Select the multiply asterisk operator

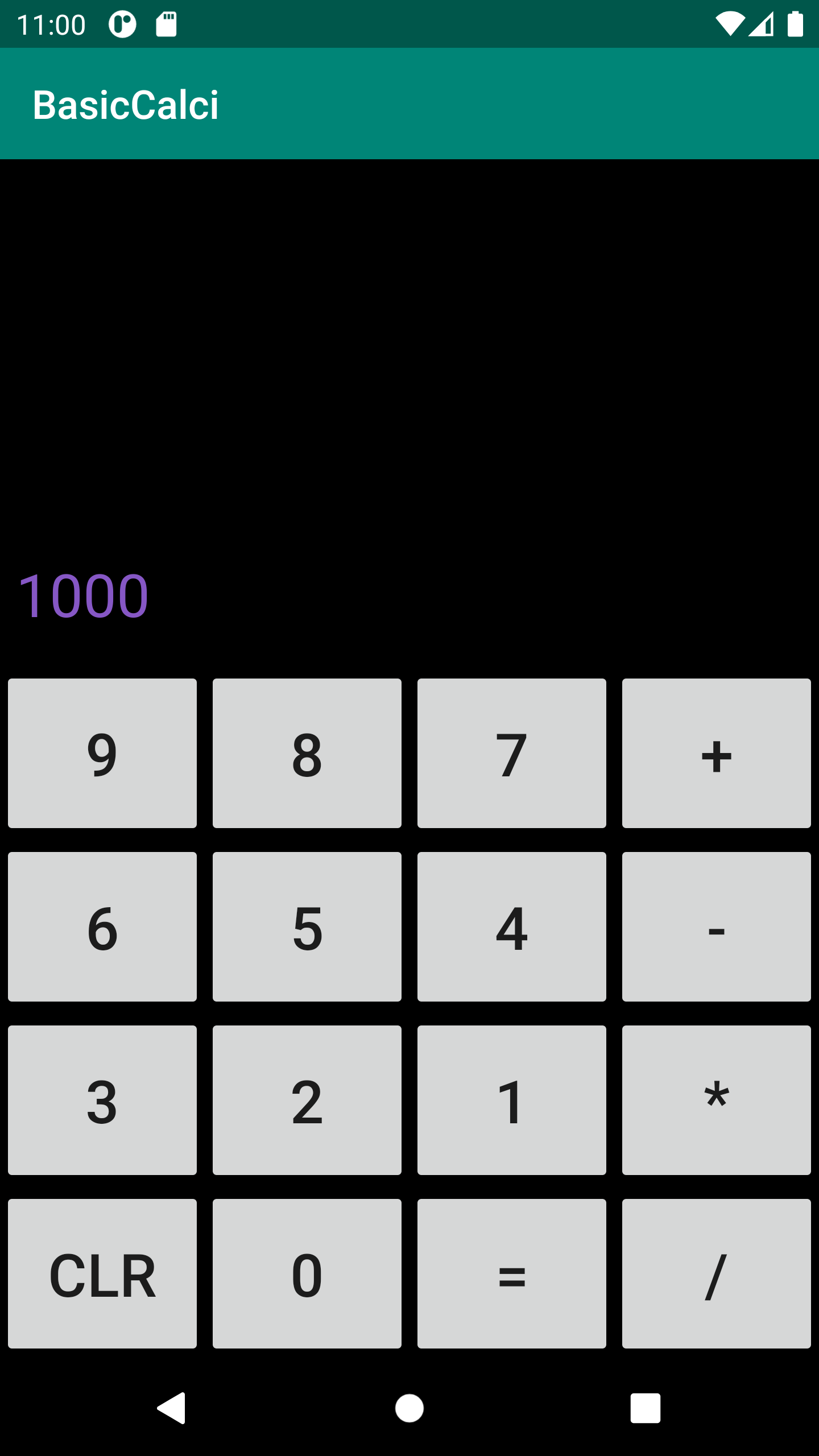click(717, 1100)
